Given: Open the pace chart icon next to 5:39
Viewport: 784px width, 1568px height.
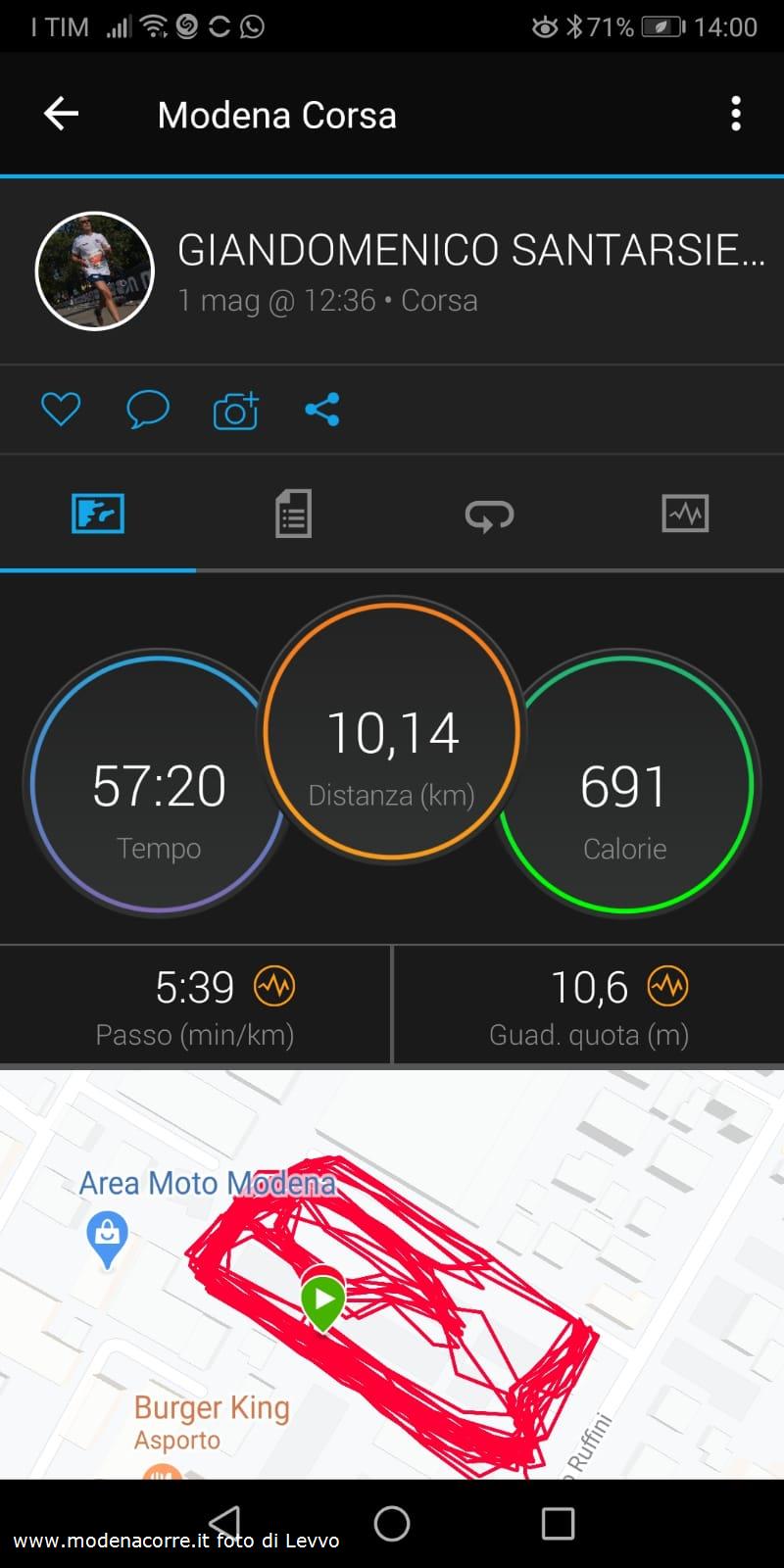Looking at the screenshot, I should pos(274,986).
